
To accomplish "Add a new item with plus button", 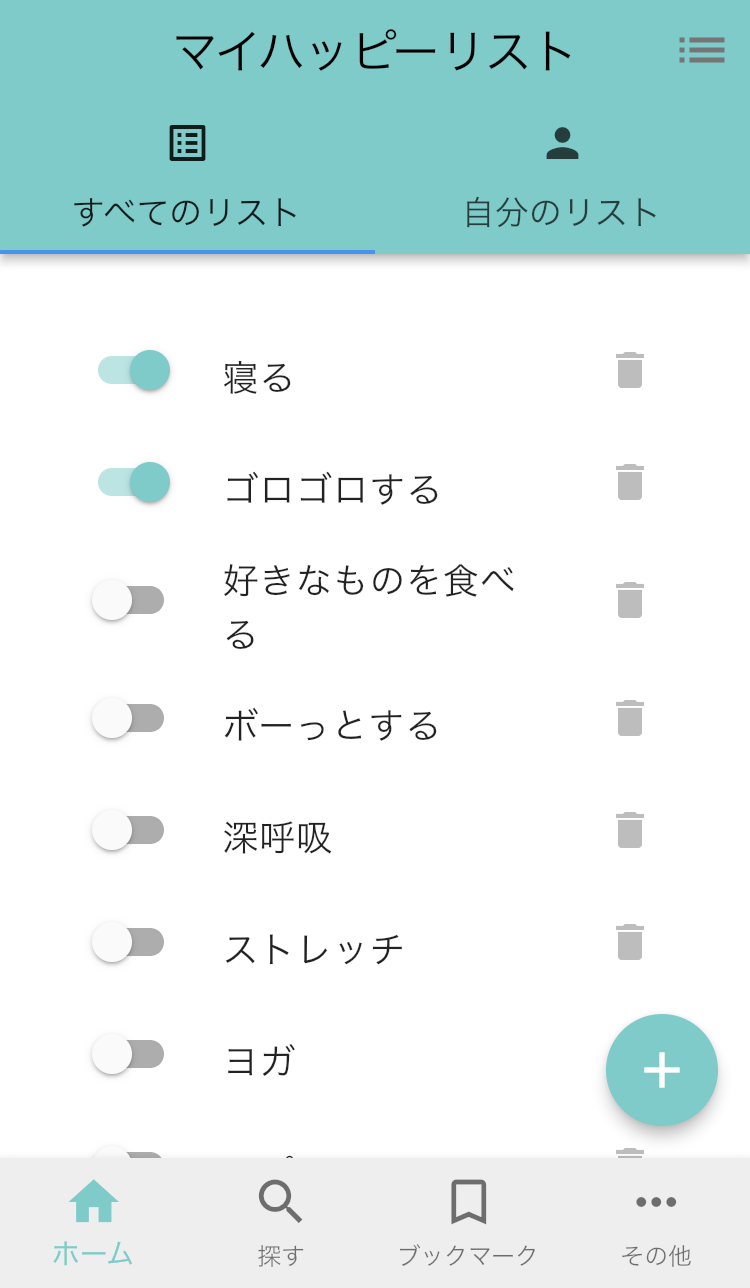I will [662, 1070].
